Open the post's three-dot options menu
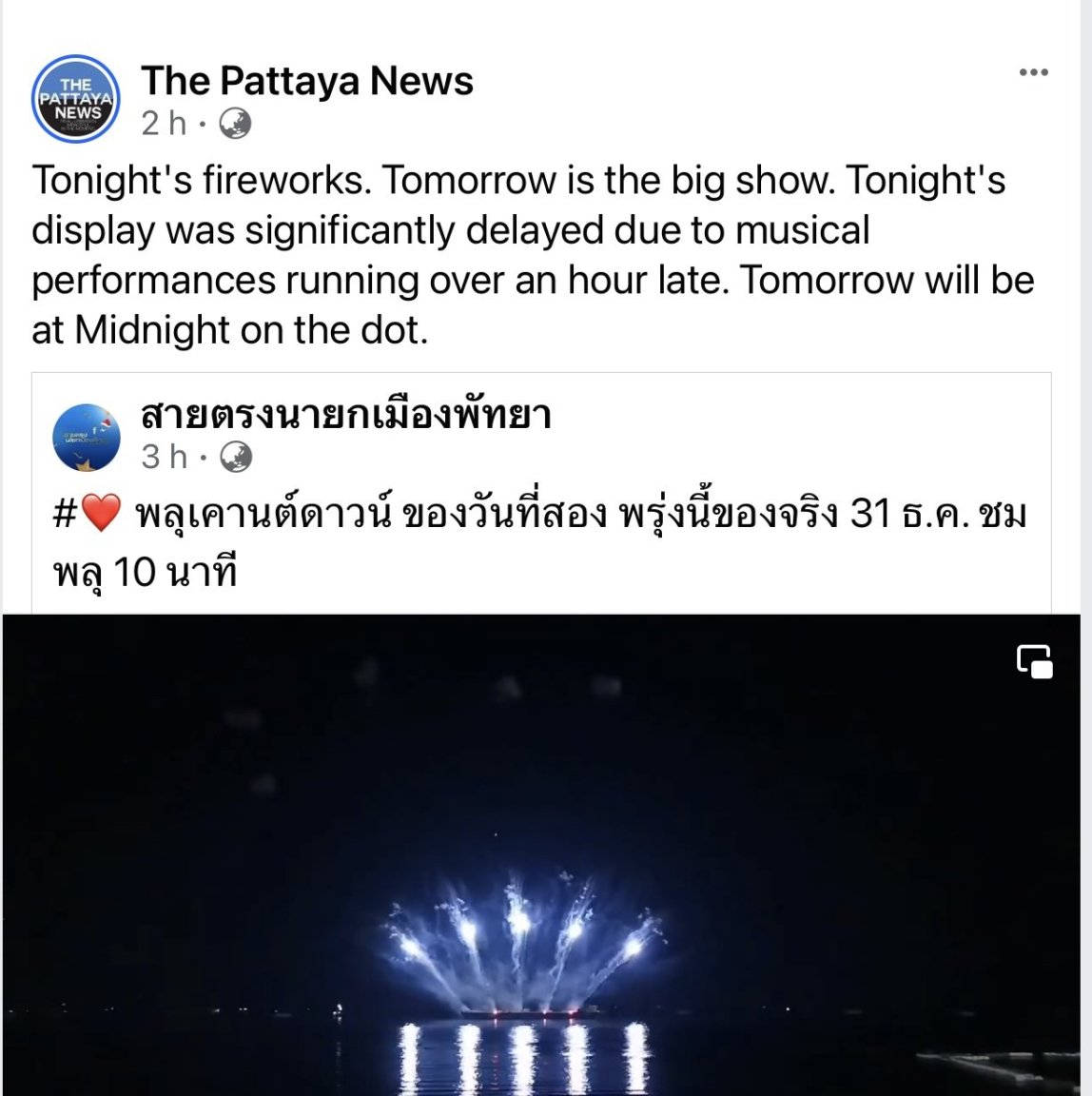 point(1033,72)
